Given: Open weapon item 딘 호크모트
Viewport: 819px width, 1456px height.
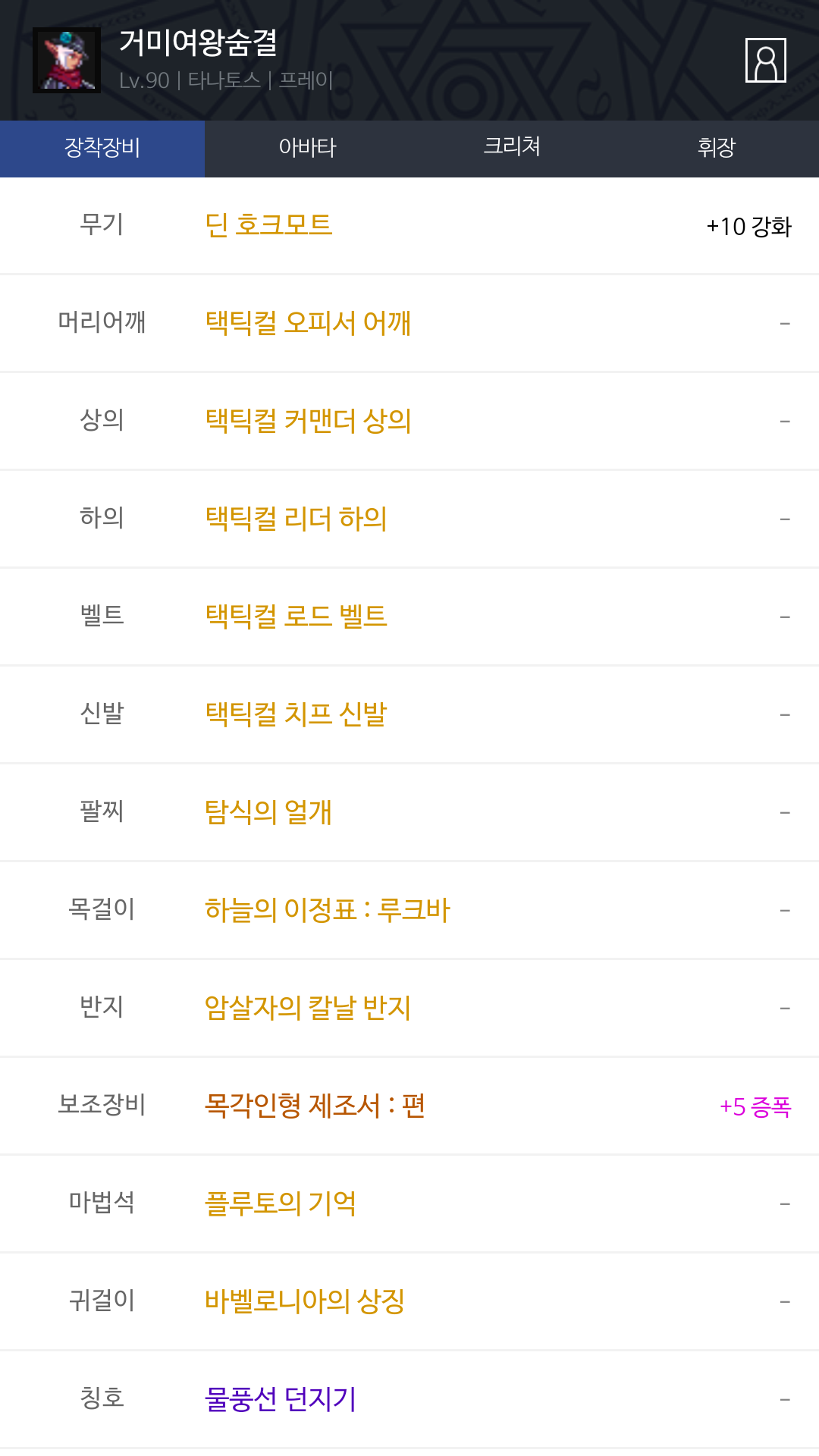Looking at the screenshot, I should click(268, 225).
